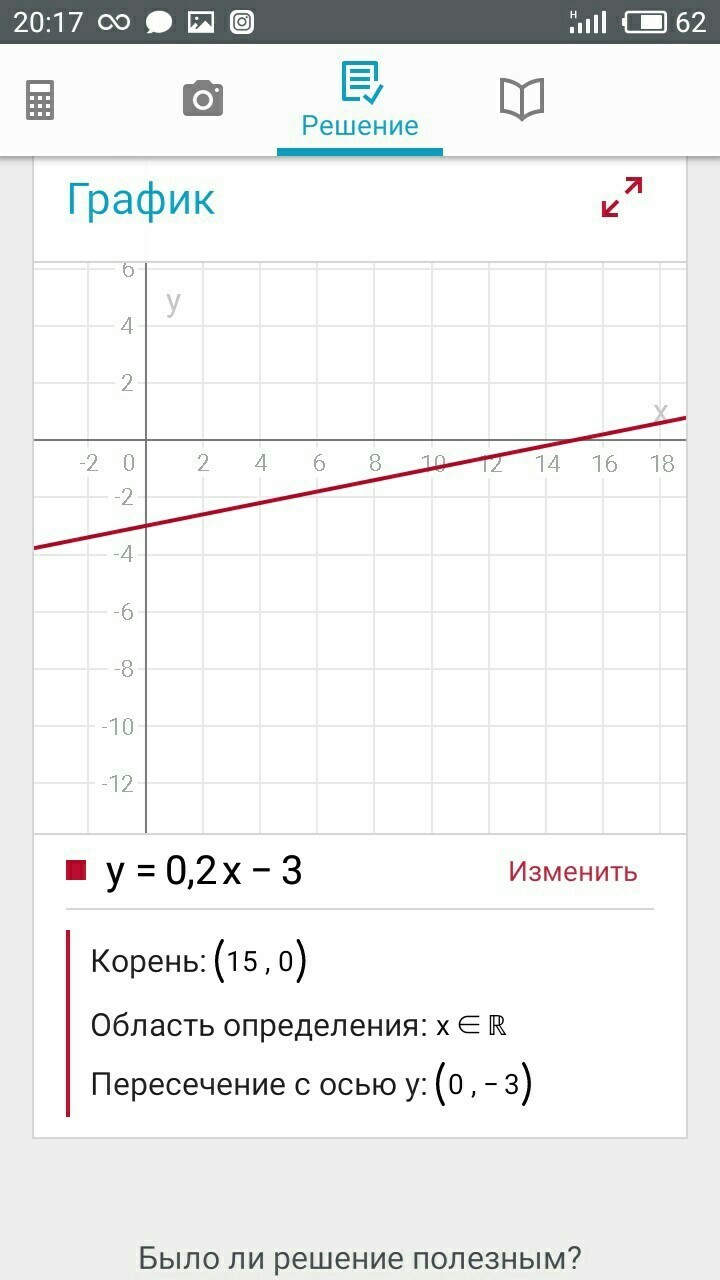Viewport: 720px width, 1280px height.
Task: Tap Изменить to edit the equation
Action: click(x=573, y=871)
